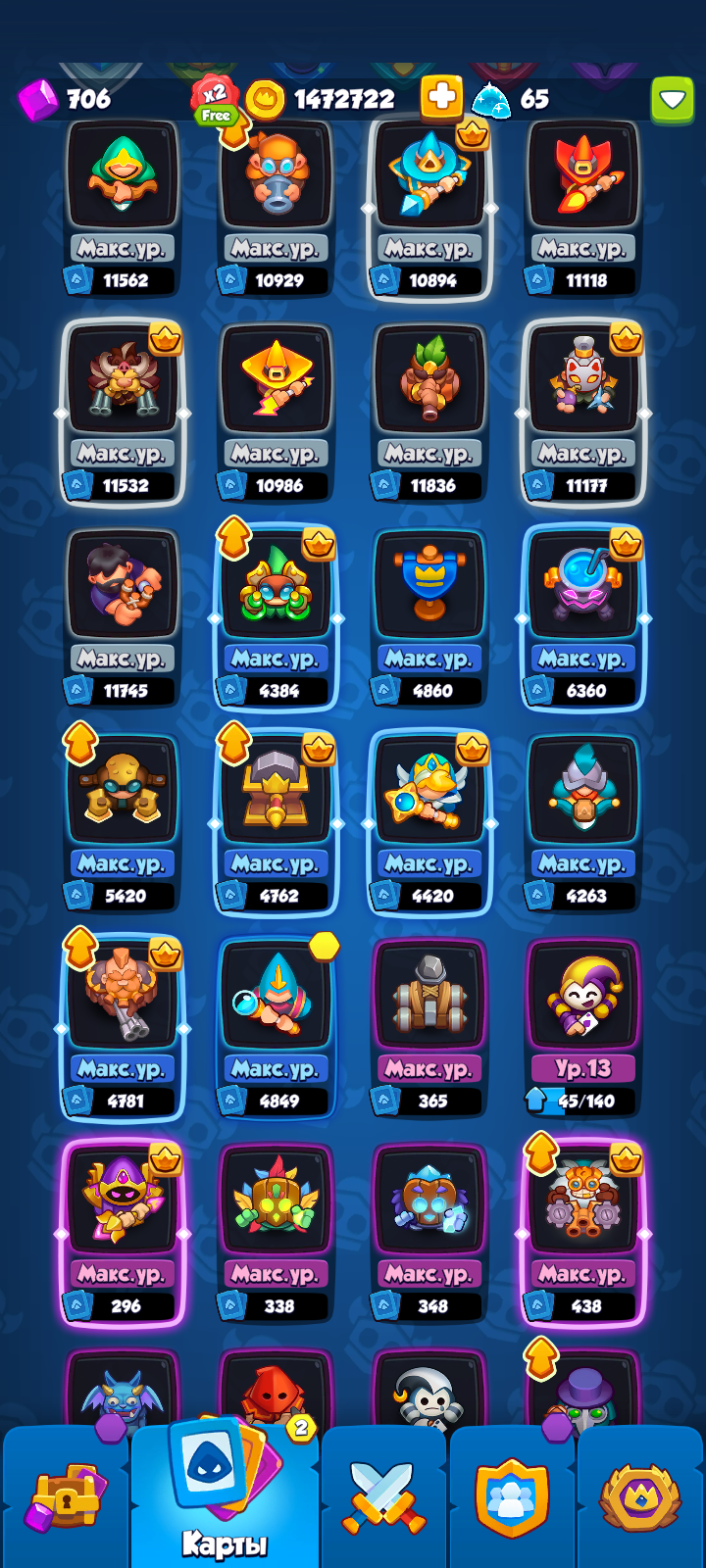
Task: Select the purple-glow card showing 296
Action: point(123,1233)
